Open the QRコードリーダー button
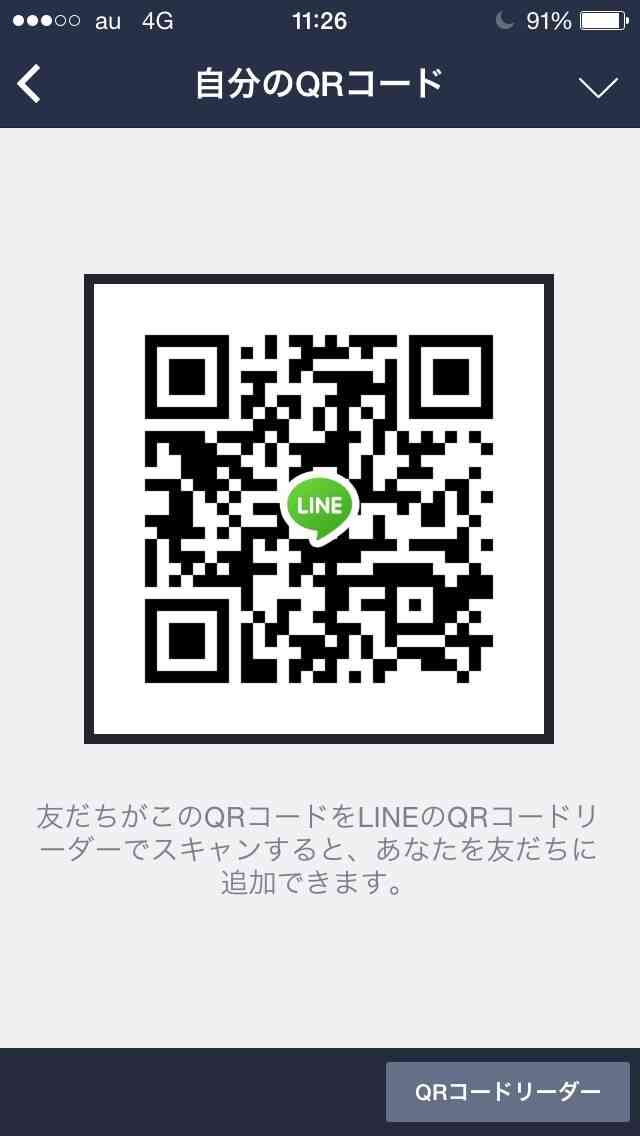The height and width of the screenshot is (1136, 640). pyautogui.click(x=507, y=1091)
